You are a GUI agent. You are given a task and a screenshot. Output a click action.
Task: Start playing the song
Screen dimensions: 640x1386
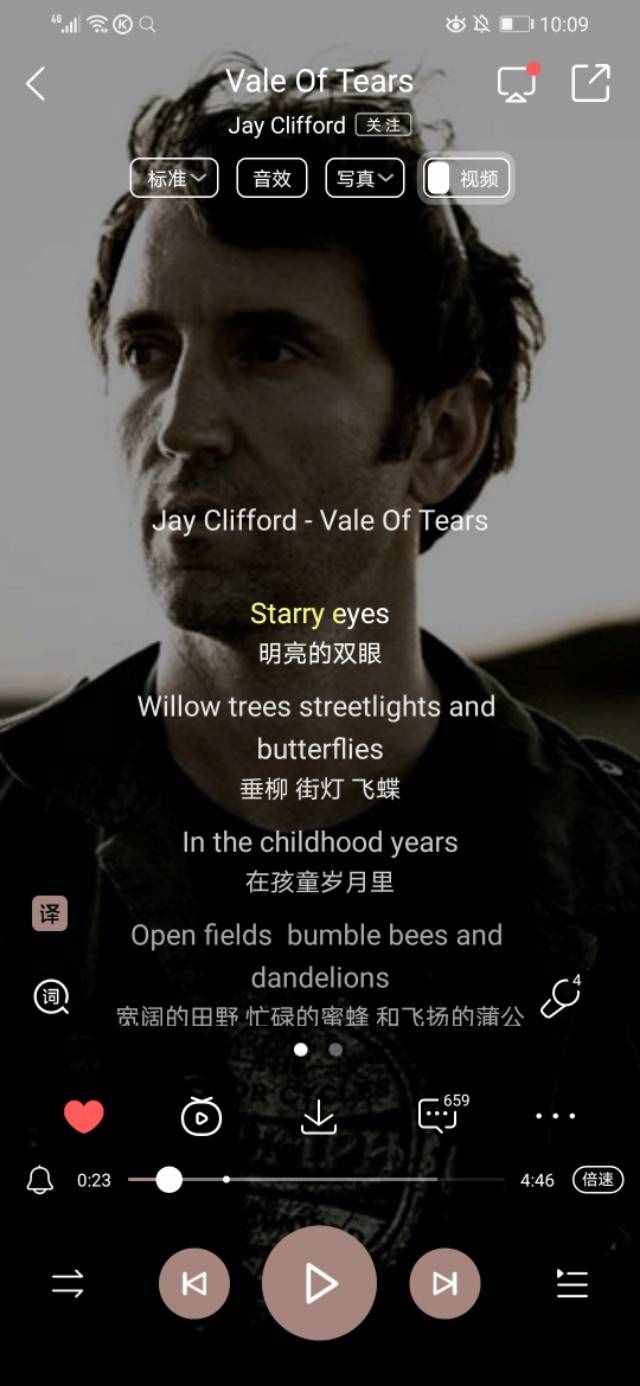[x=319, y=1283]
